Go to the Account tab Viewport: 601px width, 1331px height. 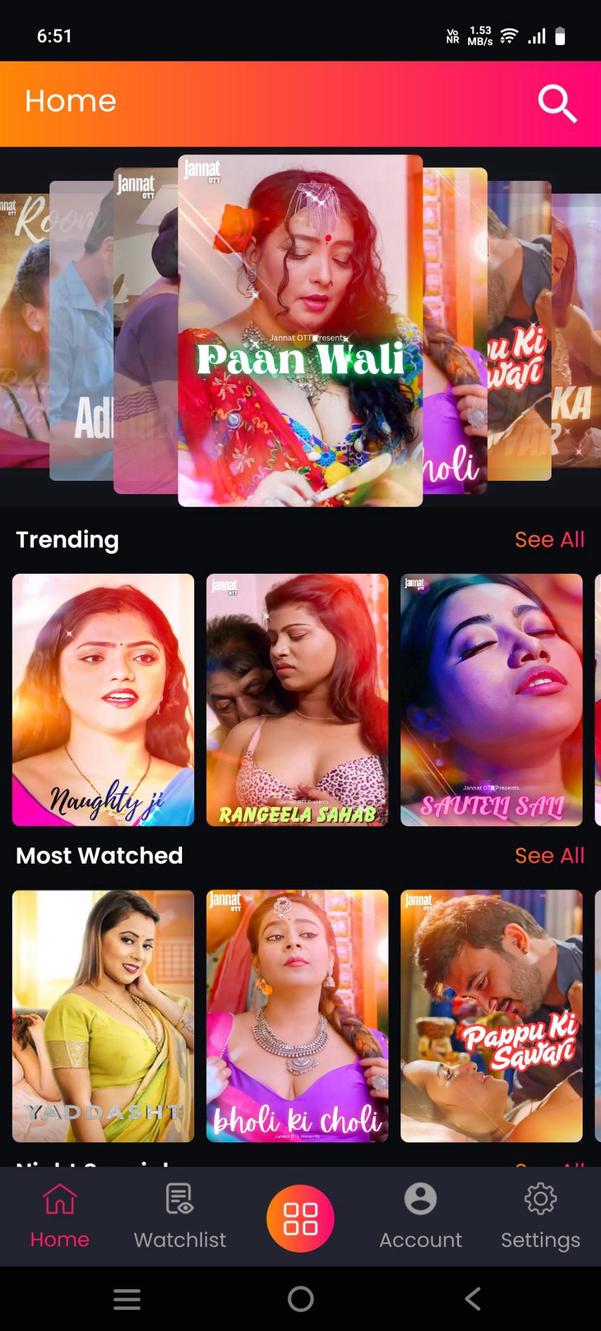tap(420, 1216)
